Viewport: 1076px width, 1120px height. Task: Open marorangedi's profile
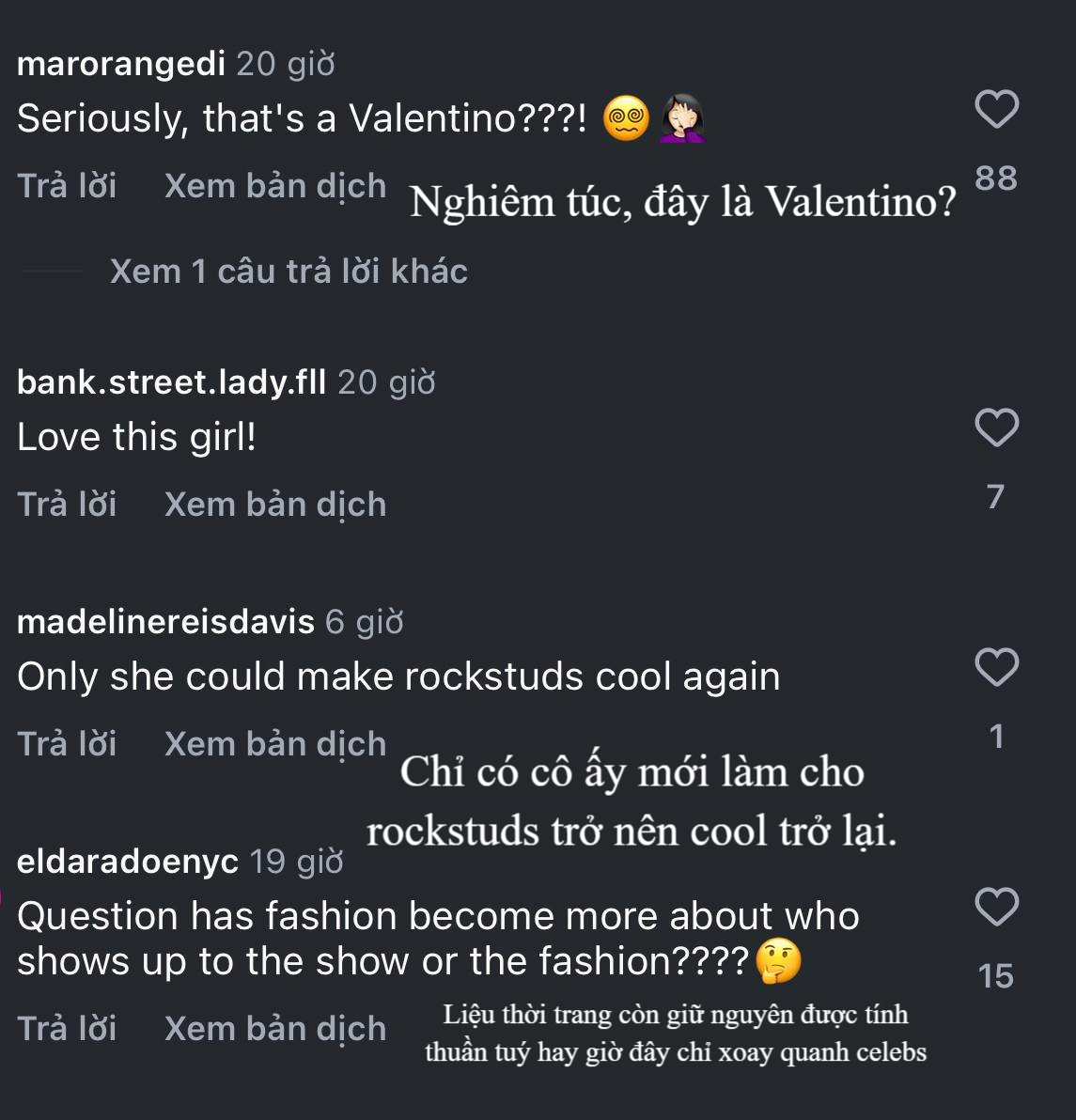point(121,64)
